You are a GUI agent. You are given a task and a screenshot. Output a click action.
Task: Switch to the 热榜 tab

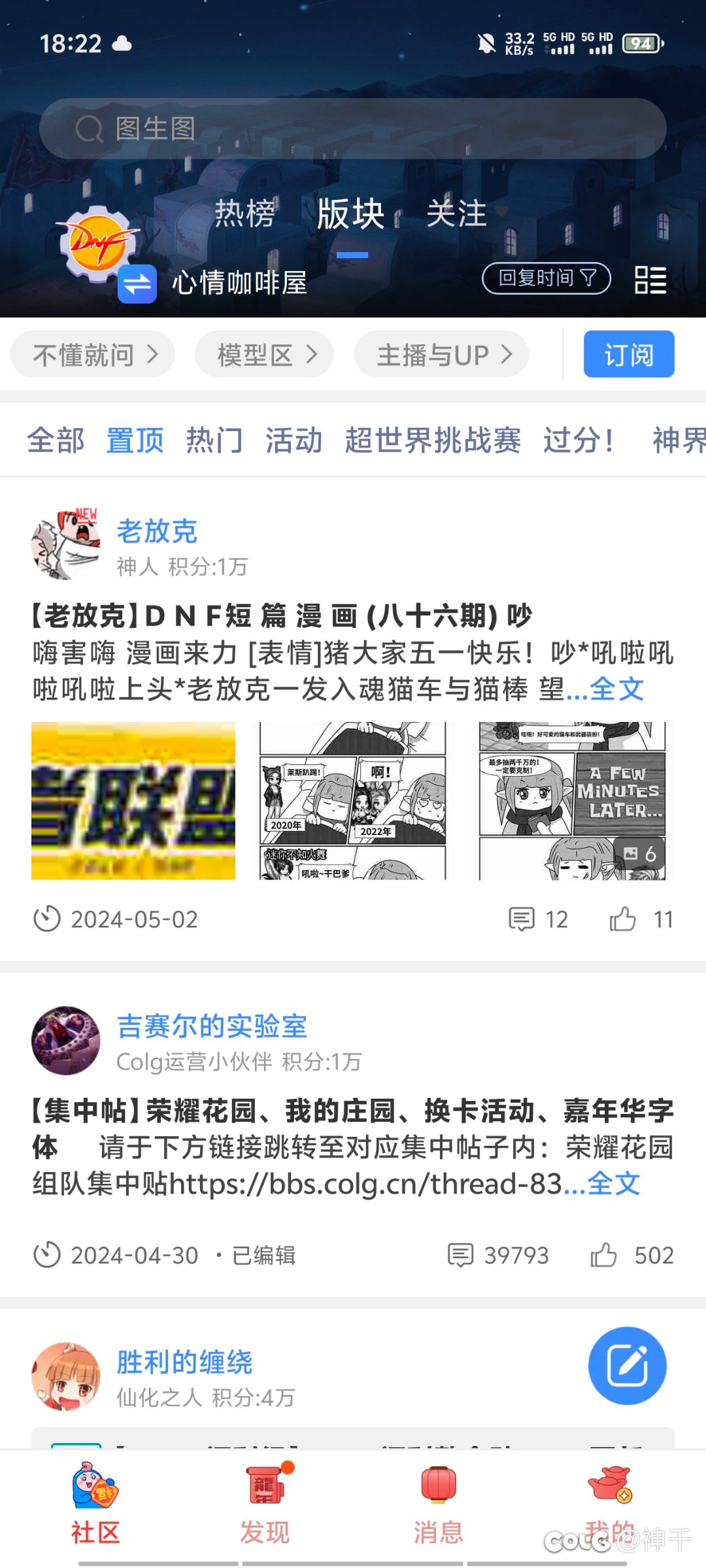pos(244,214)
